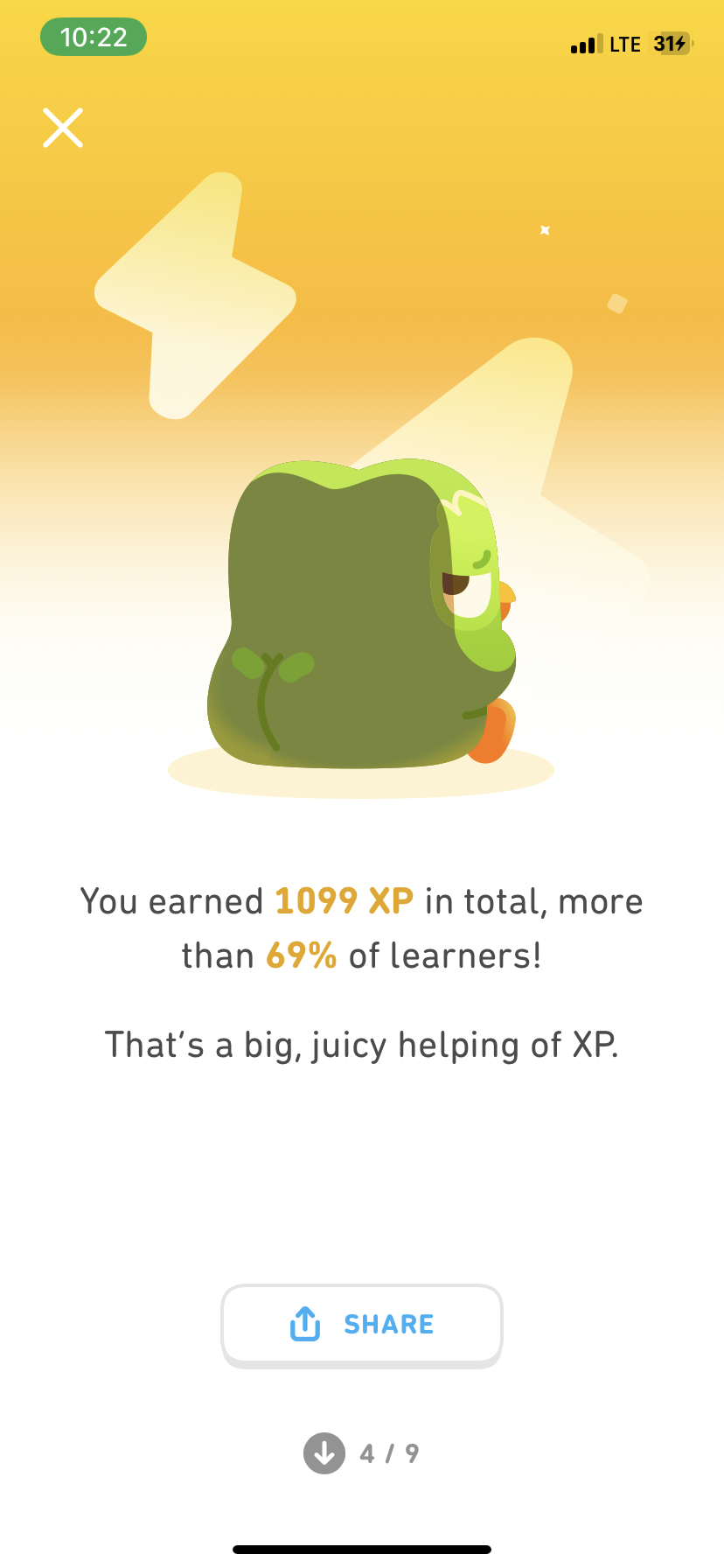
Task: Share your 1099 XP result
Action: tap(362, 1324)
